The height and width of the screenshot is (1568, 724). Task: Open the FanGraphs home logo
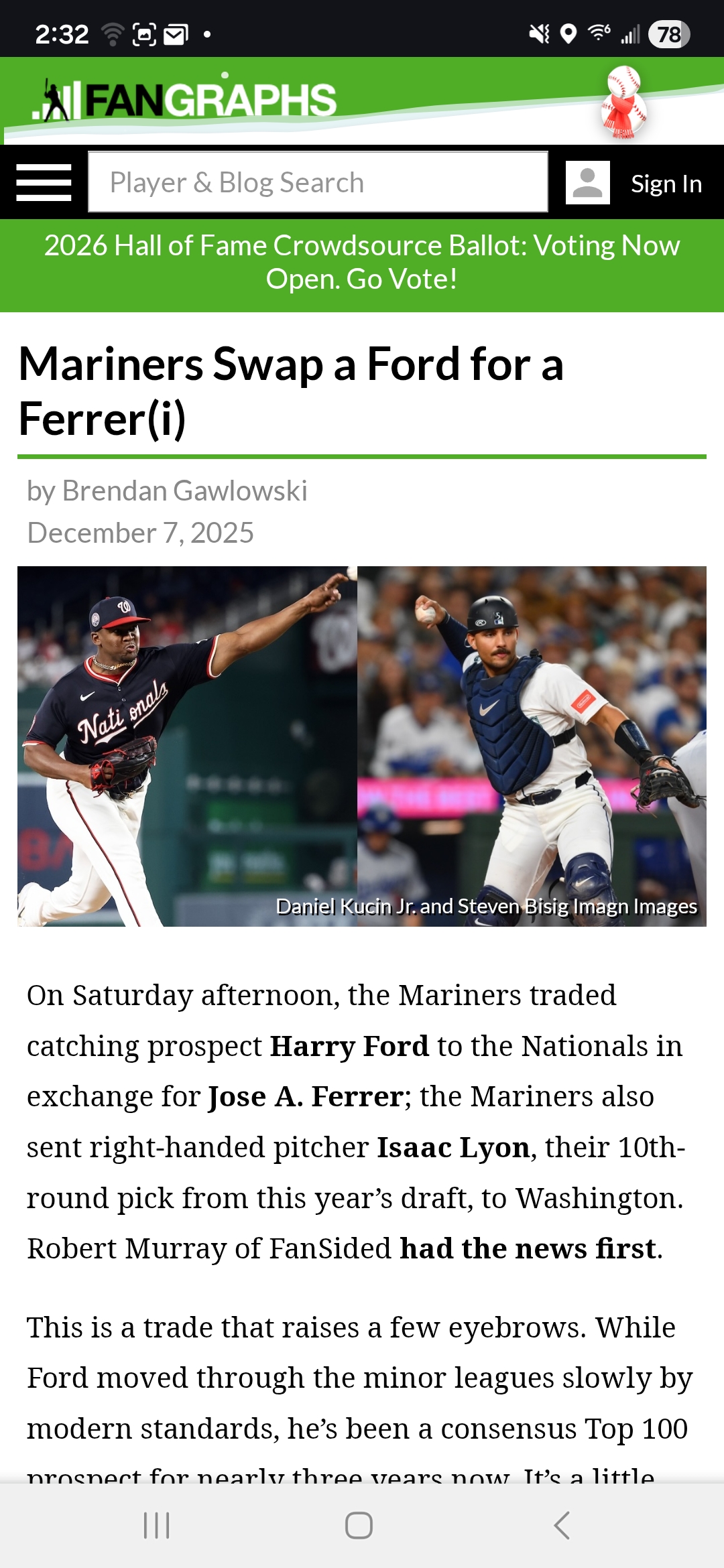(x=185, y=101)
